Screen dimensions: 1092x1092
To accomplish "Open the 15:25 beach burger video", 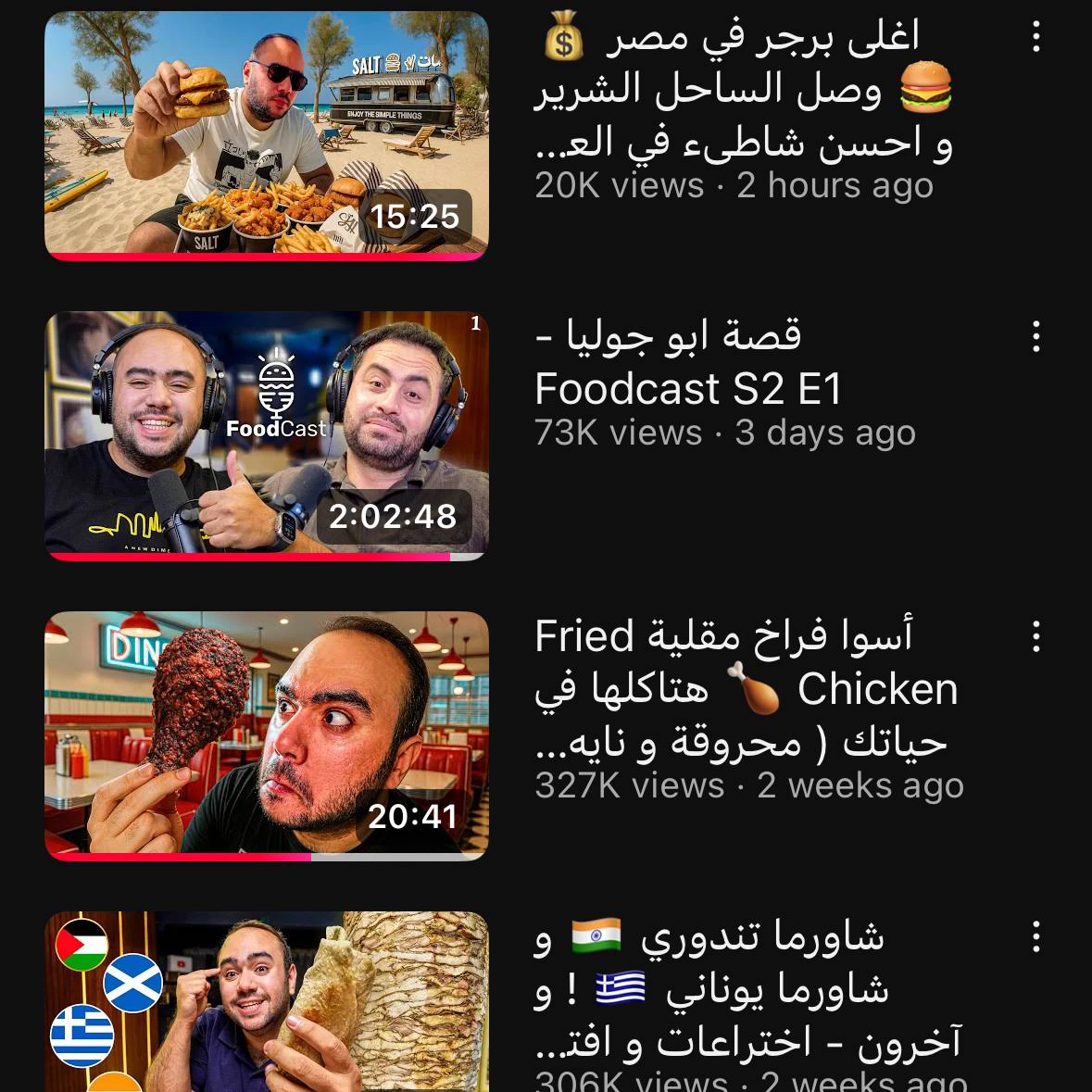I will (267, 136).
